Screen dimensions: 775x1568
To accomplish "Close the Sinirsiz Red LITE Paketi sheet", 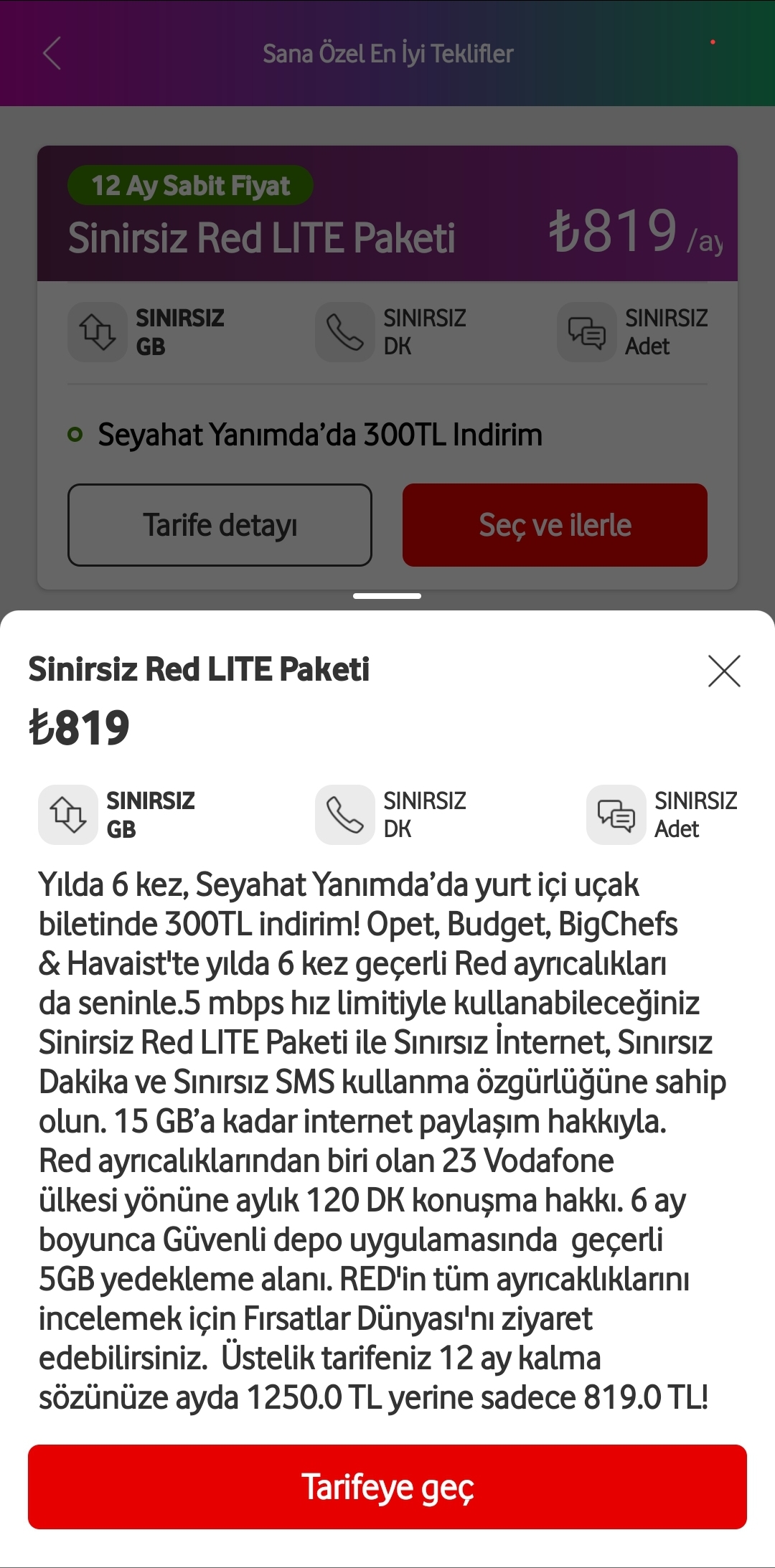I will click(724, 671).
